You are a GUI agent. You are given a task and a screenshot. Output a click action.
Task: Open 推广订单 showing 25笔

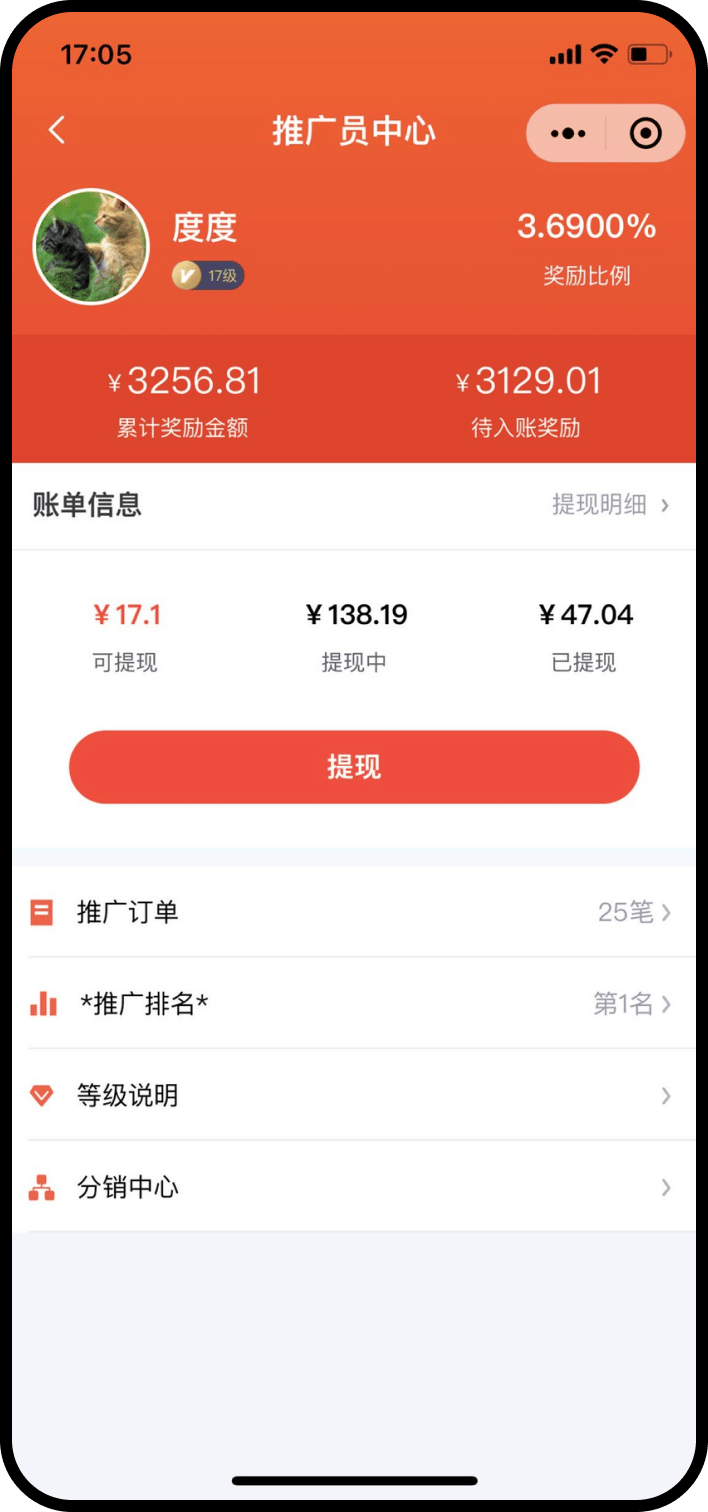tap(354, 912)
